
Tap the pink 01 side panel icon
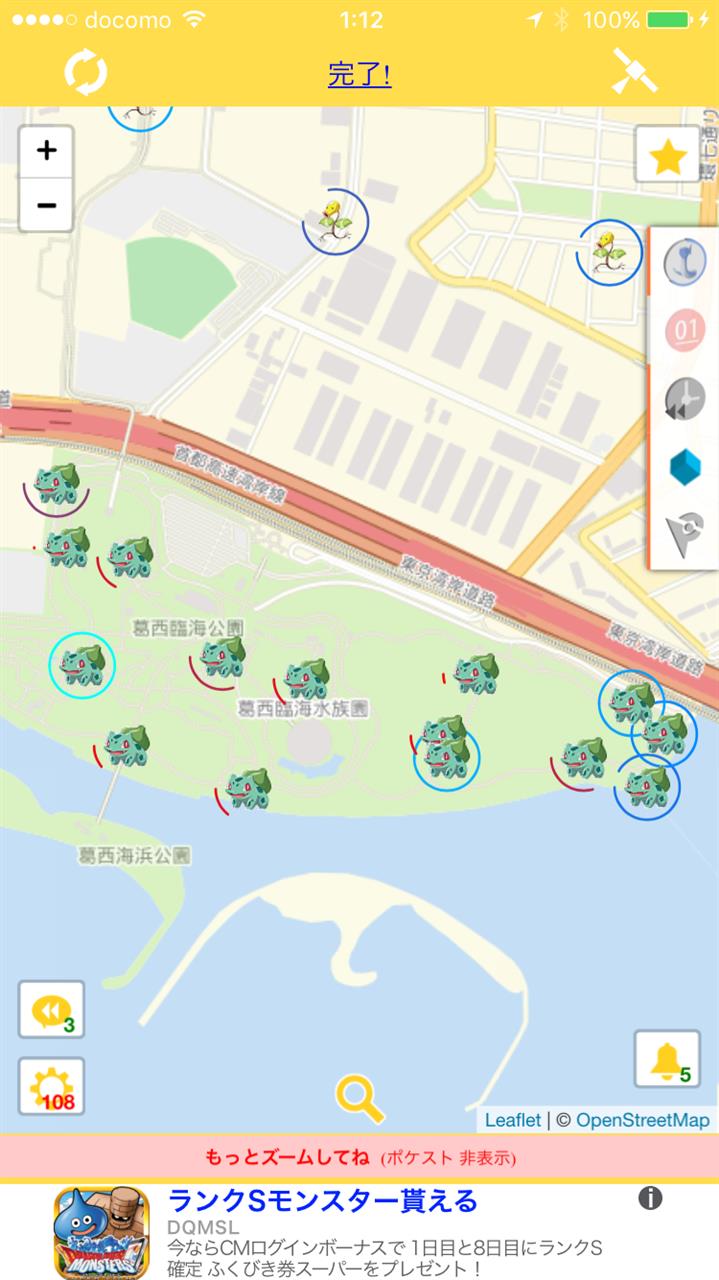tap(685, 329)
